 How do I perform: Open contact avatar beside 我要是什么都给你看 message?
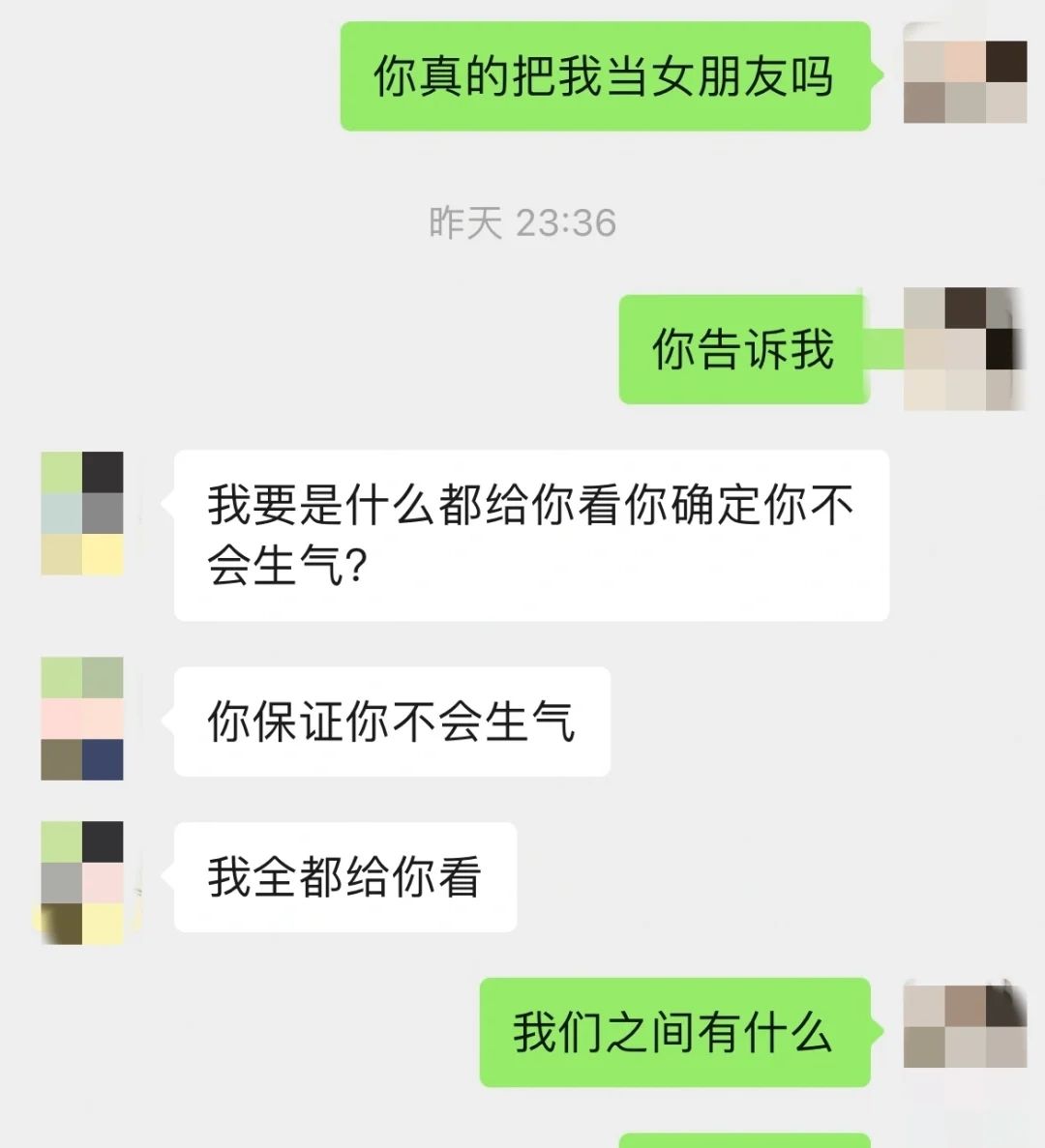(x=82, y=514)
